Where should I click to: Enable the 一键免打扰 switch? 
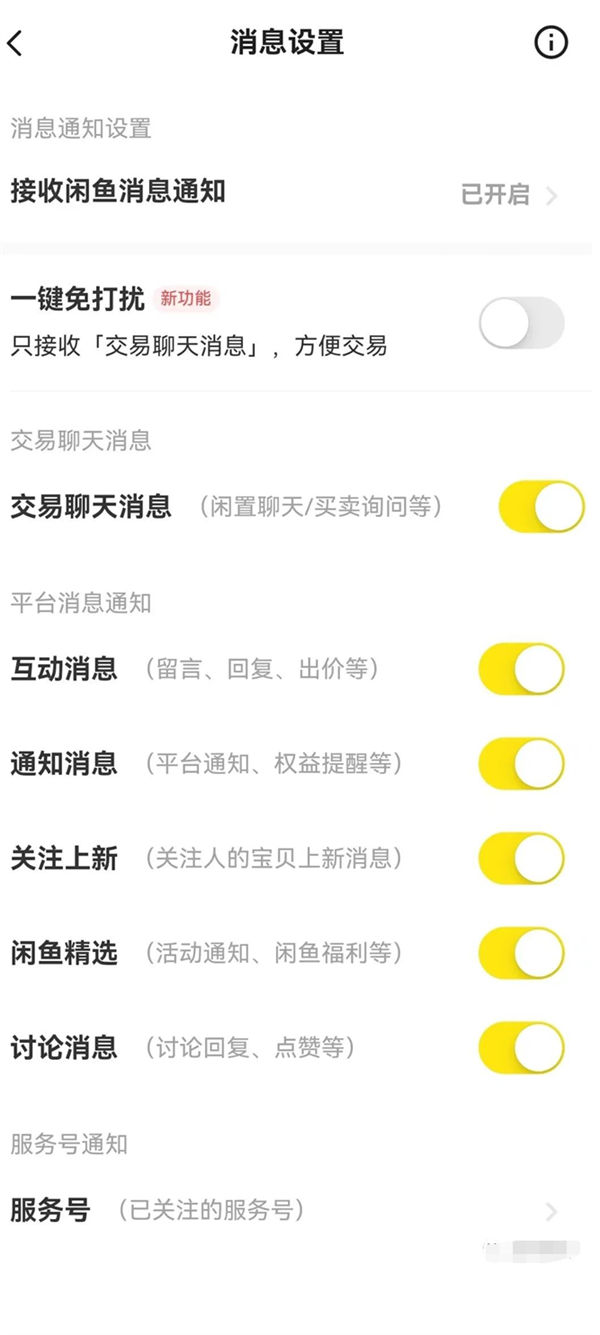[521, 323]
